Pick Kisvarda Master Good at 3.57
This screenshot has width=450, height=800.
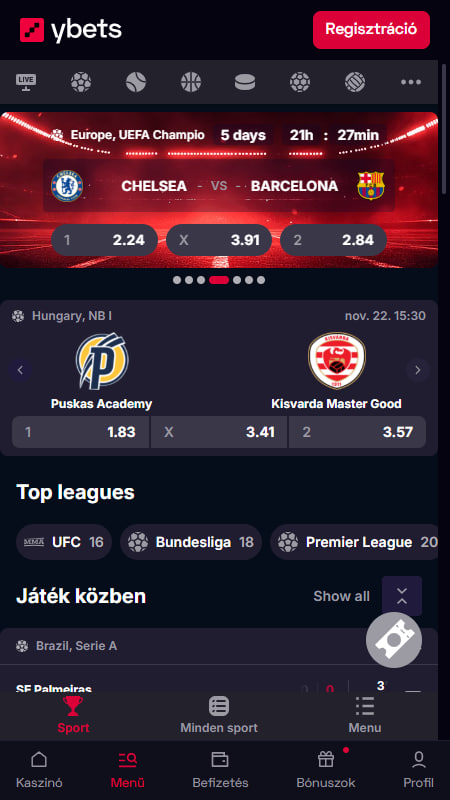pos(357,432)
